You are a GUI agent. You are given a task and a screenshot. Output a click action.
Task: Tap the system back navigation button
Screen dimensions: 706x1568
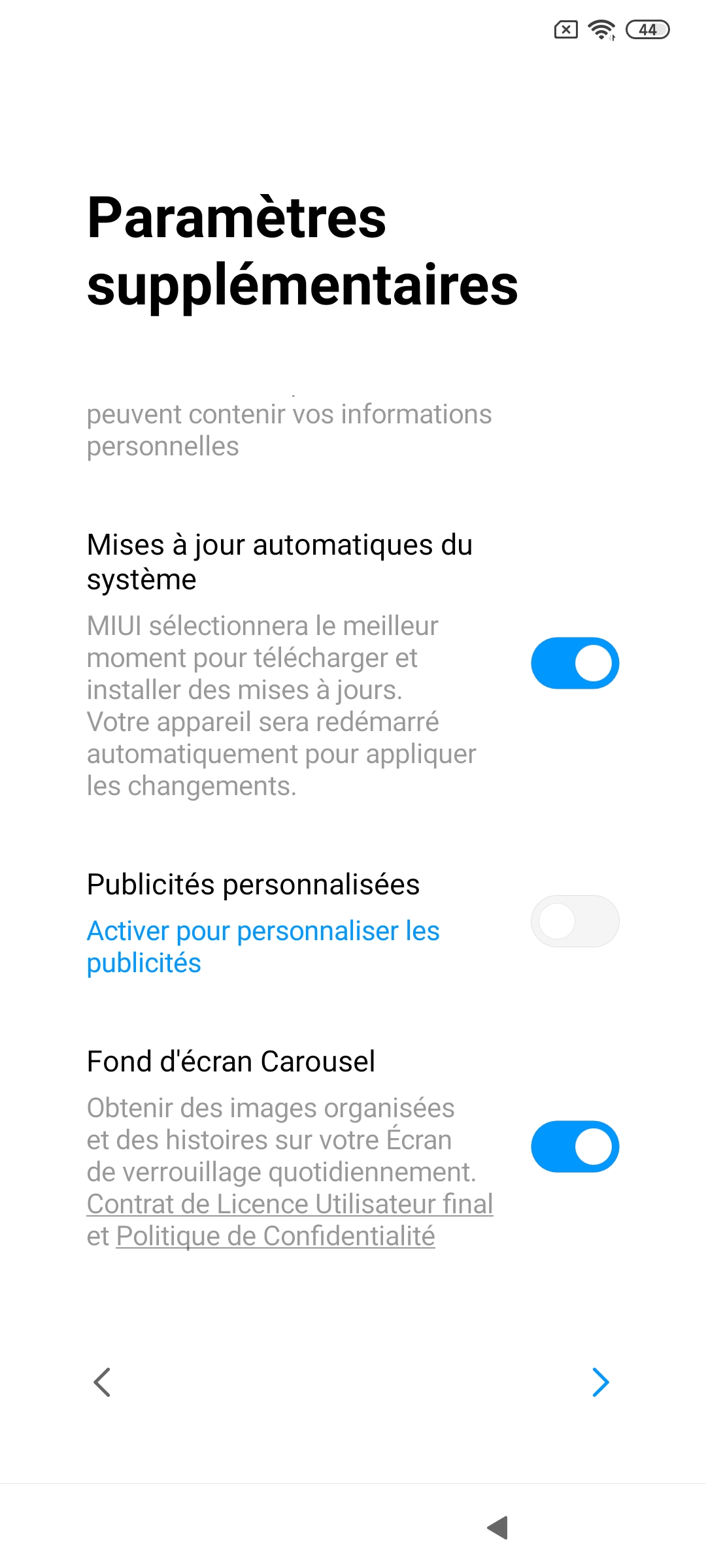498,1527
